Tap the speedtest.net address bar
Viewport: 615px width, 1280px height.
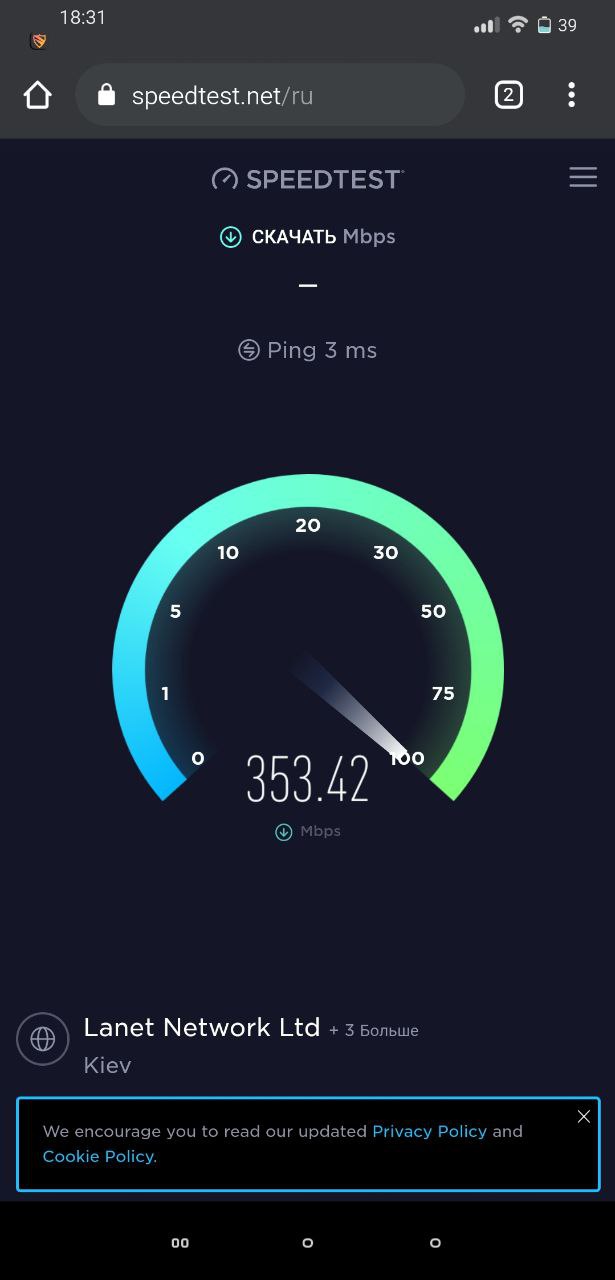[x=269, y=96]
